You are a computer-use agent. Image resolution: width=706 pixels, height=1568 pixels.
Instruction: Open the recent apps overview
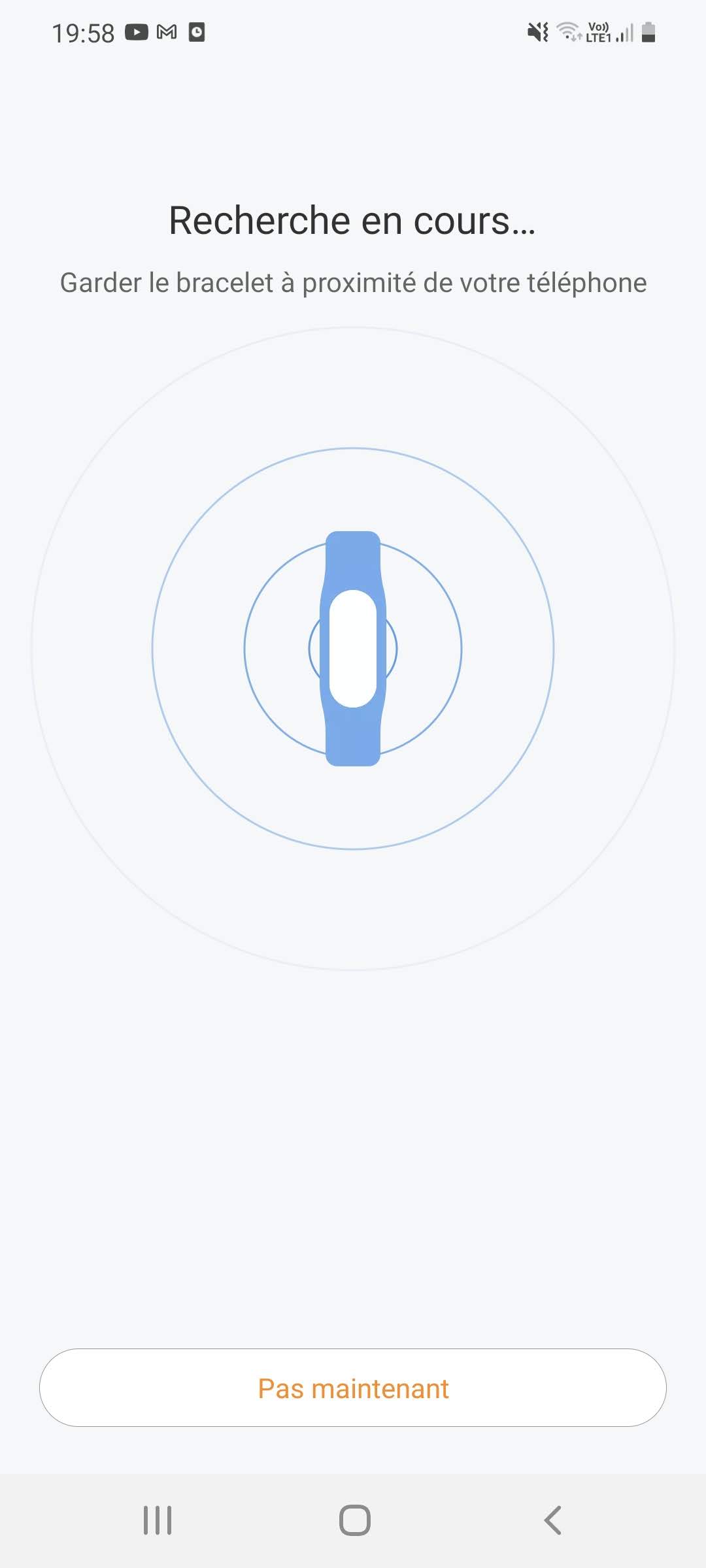[x=158, y=1520]
